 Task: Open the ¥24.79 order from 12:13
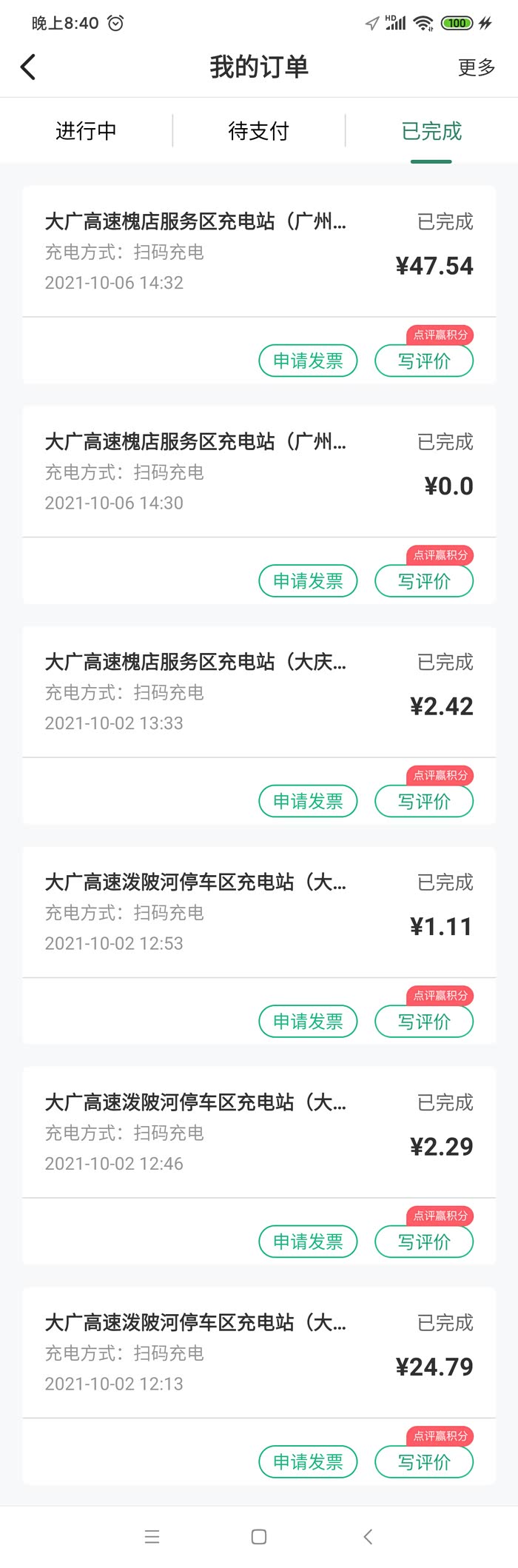click(x=259, y=1353)
